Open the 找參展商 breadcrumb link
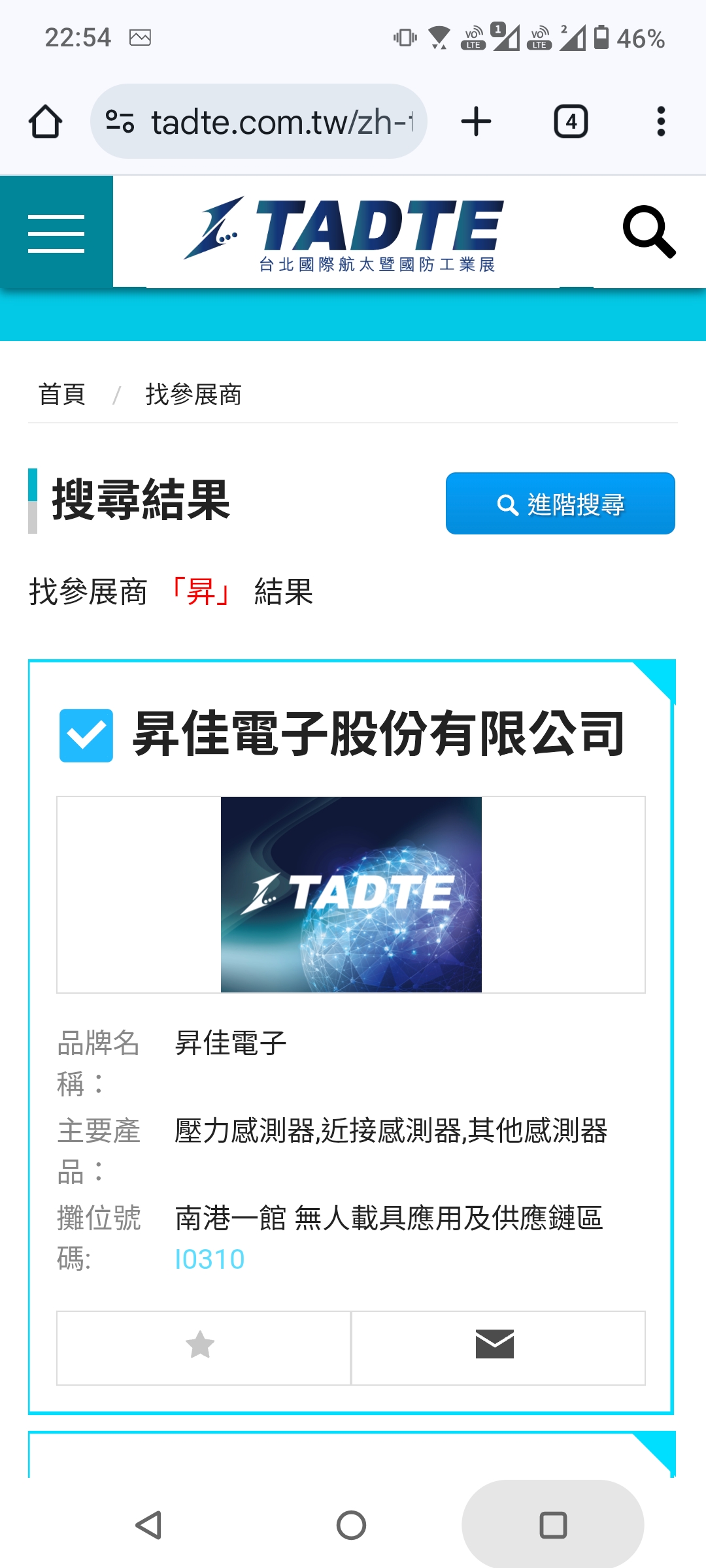Viewport: 706px width, 1568px height. point(193,395)
